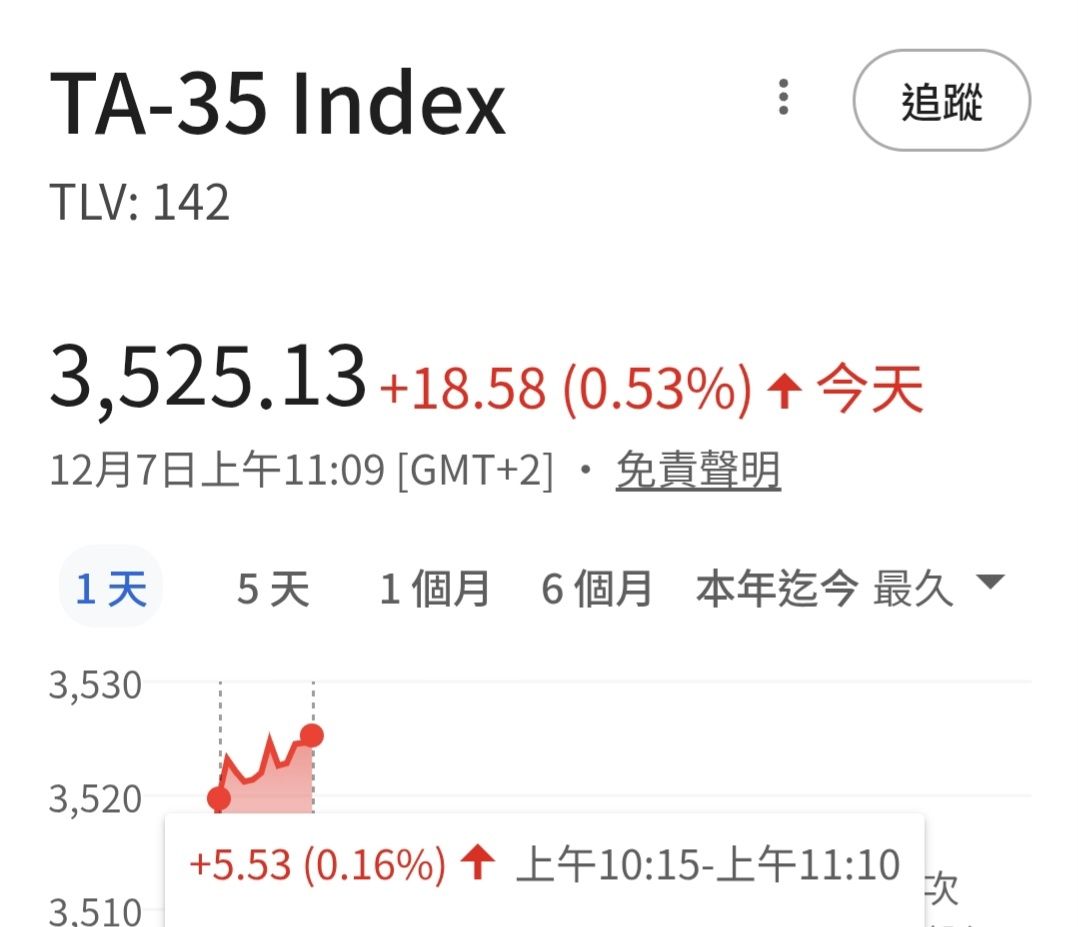View the 本年迄今 year-to-date chart
1078x927 pixels.
coord(776,589)
